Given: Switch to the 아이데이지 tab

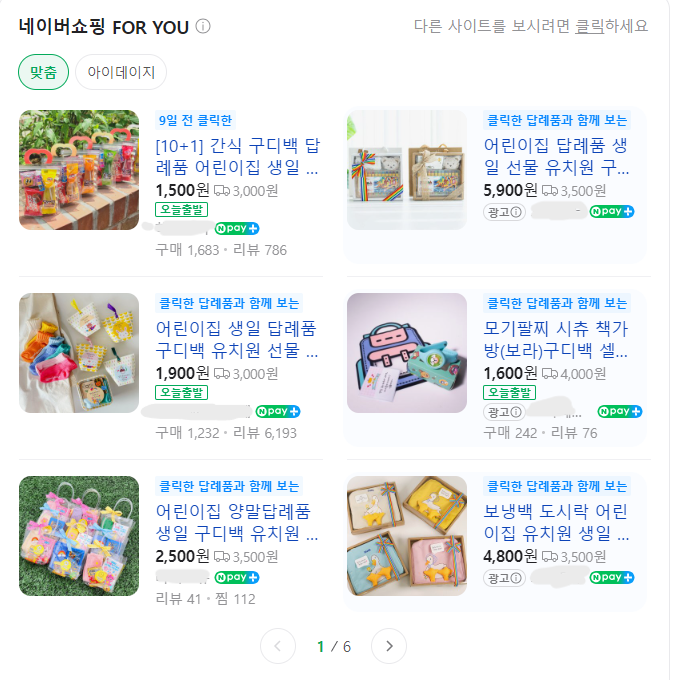Looking at the screenshot, I should click(121, 72).
